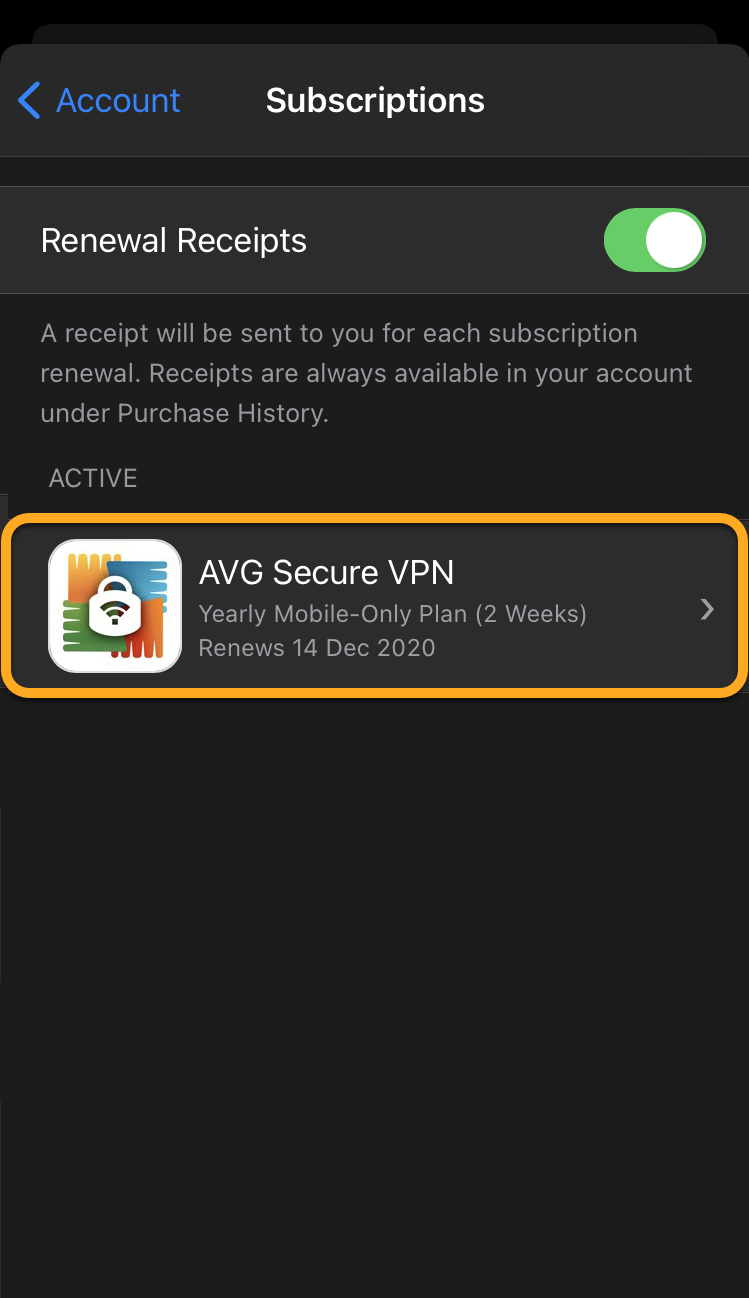749x1298 pixels.
Task: Go back to Account
Action: point(98,101)
